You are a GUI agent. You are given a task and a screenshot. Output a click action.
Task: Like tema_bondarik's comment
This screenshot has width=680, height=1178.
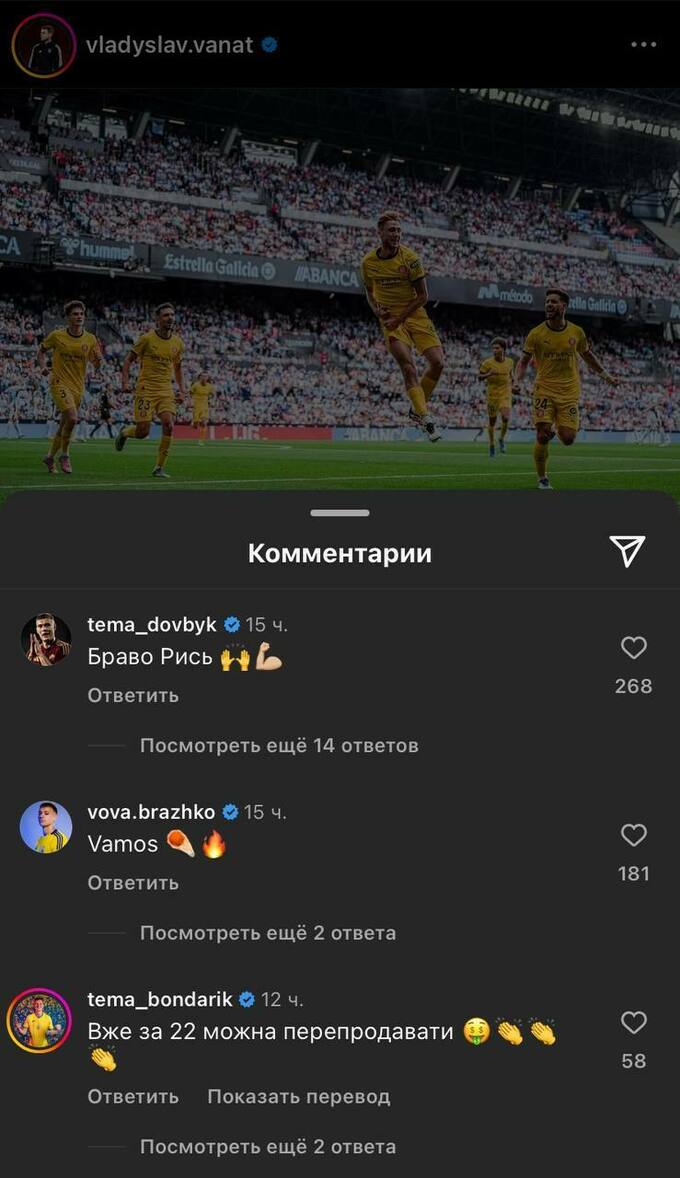(633, 1022)
